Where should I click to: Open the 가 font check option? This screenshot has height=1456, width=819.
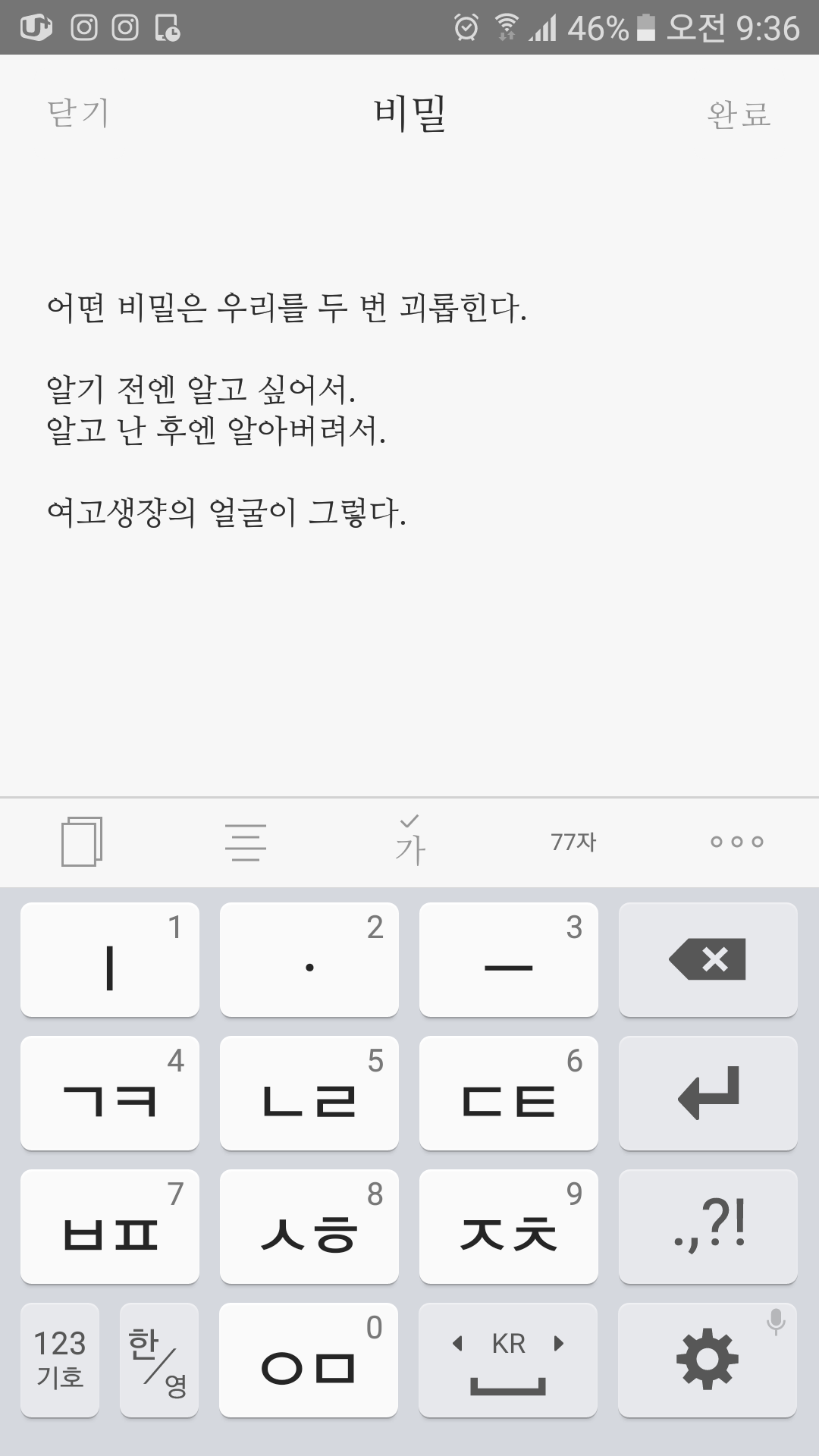click(409, 842)
